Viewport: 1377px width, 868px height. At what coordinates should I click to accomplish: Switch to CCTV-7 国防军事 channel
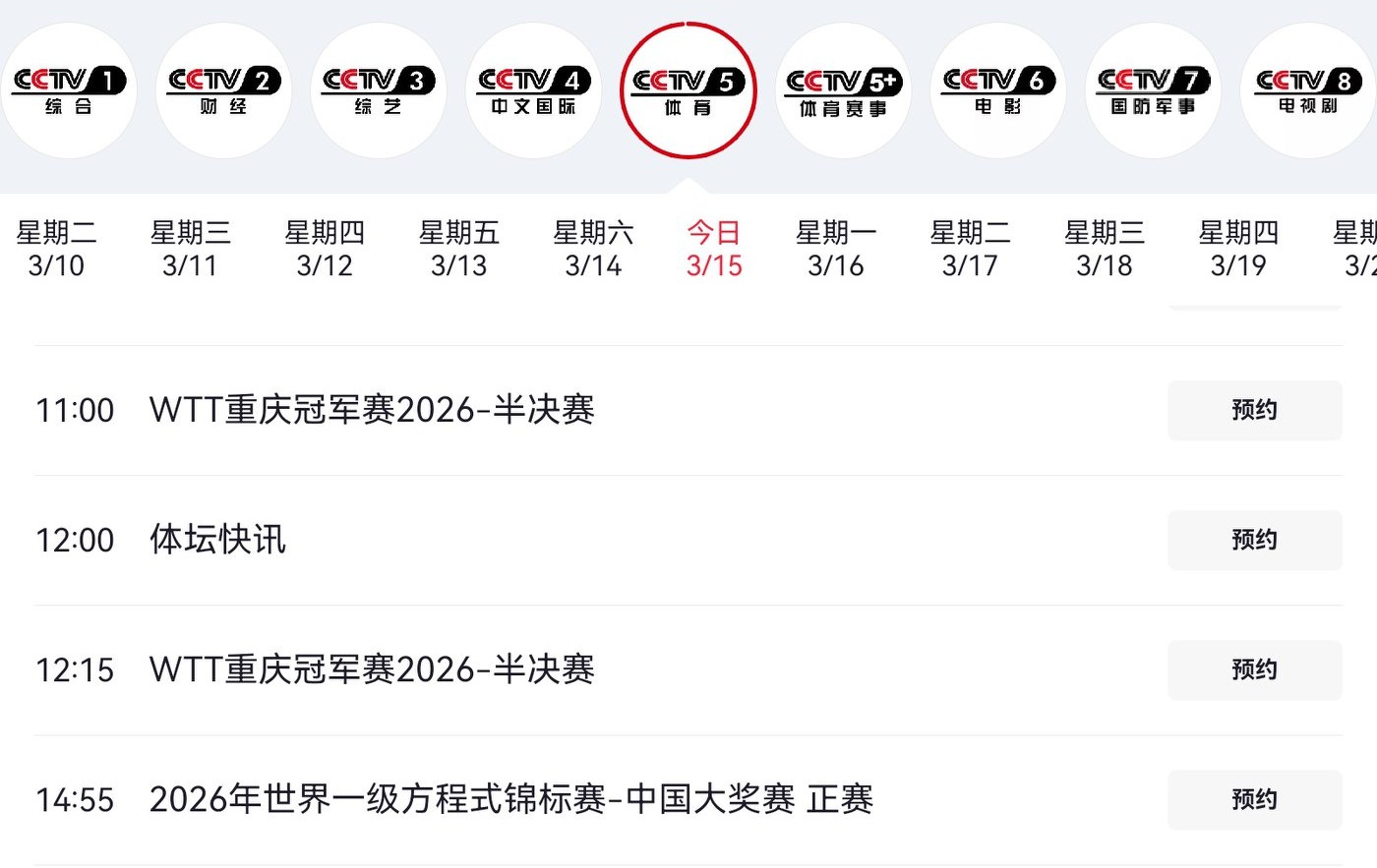1153,90
